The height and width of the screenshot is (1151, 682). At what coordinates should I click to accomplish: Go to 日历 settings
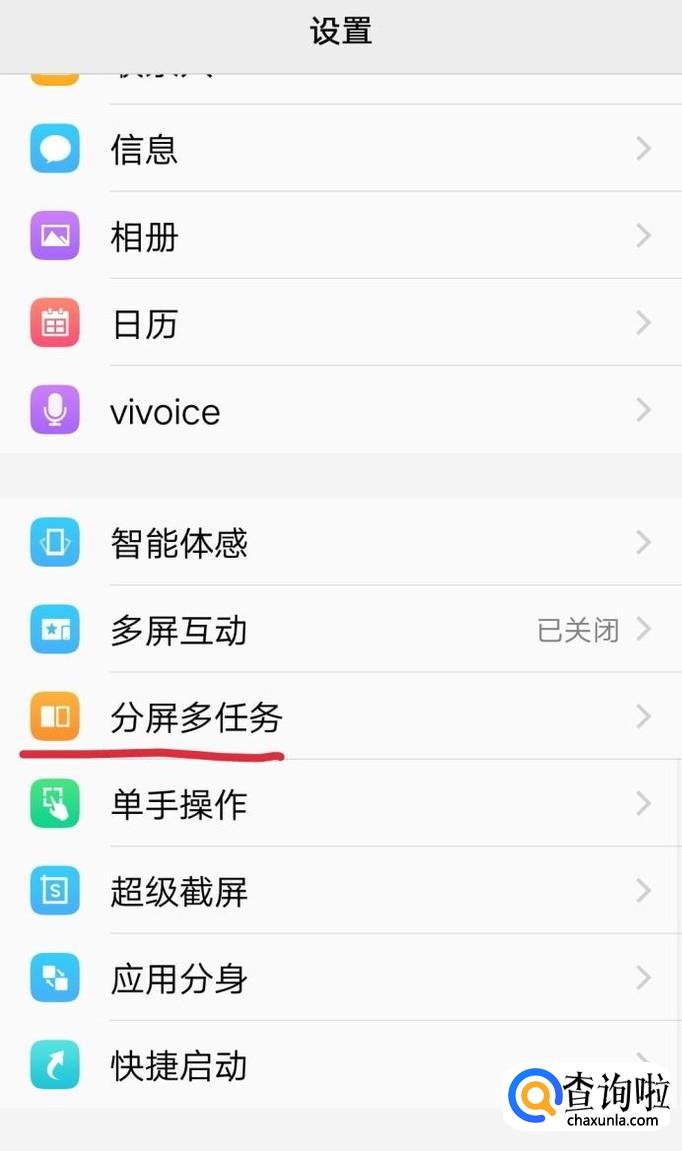tap(340, 324)
